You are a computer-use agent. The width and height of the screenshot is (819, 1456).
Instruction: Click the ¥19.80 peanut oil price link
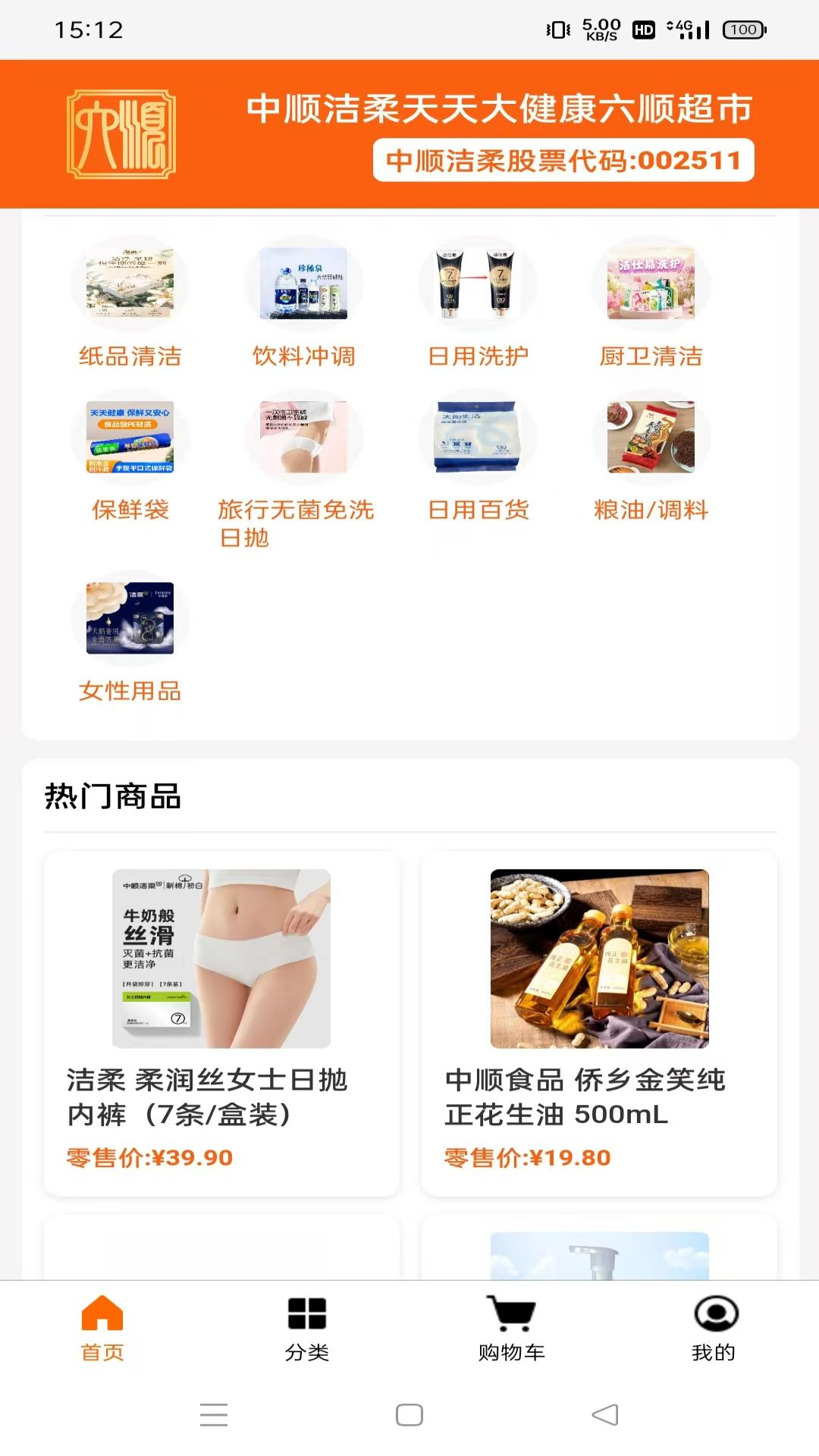pyautogui.click(x=526, y=1156)
